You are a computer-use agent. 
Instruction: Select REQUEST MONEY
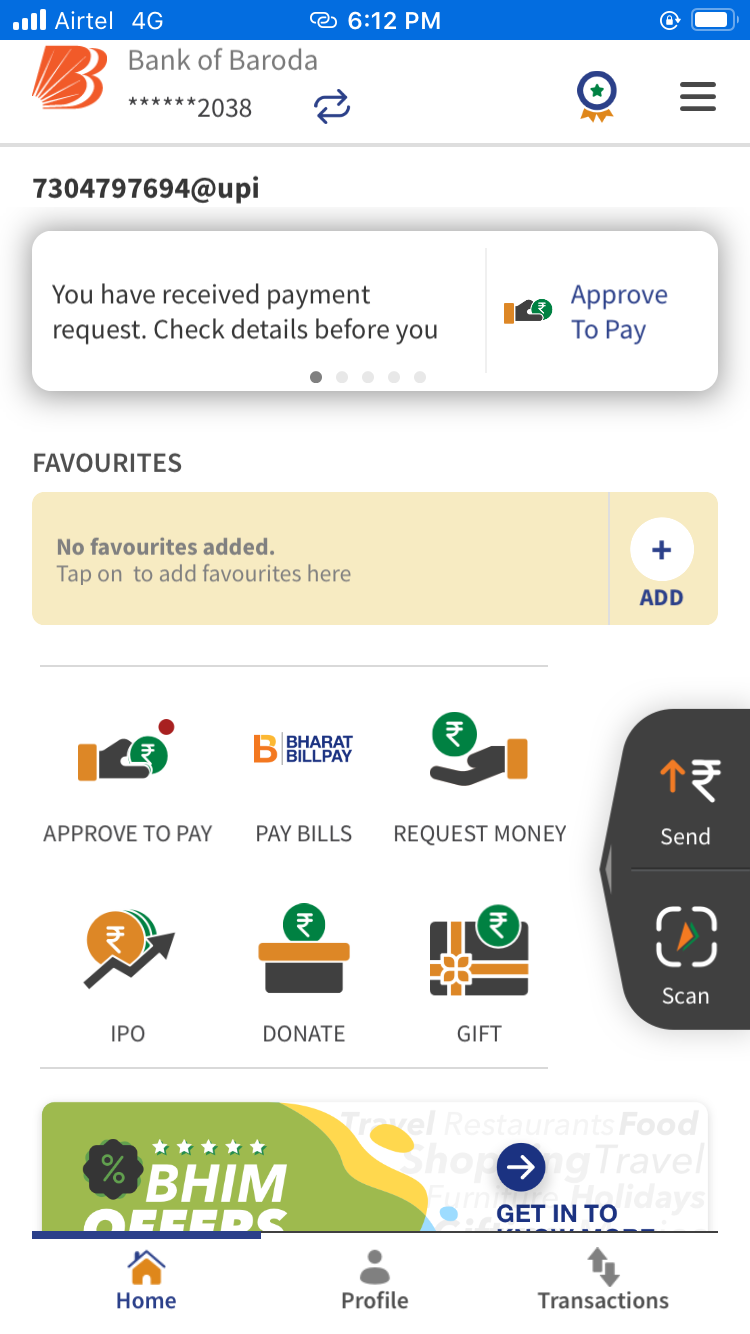[480, 781]
